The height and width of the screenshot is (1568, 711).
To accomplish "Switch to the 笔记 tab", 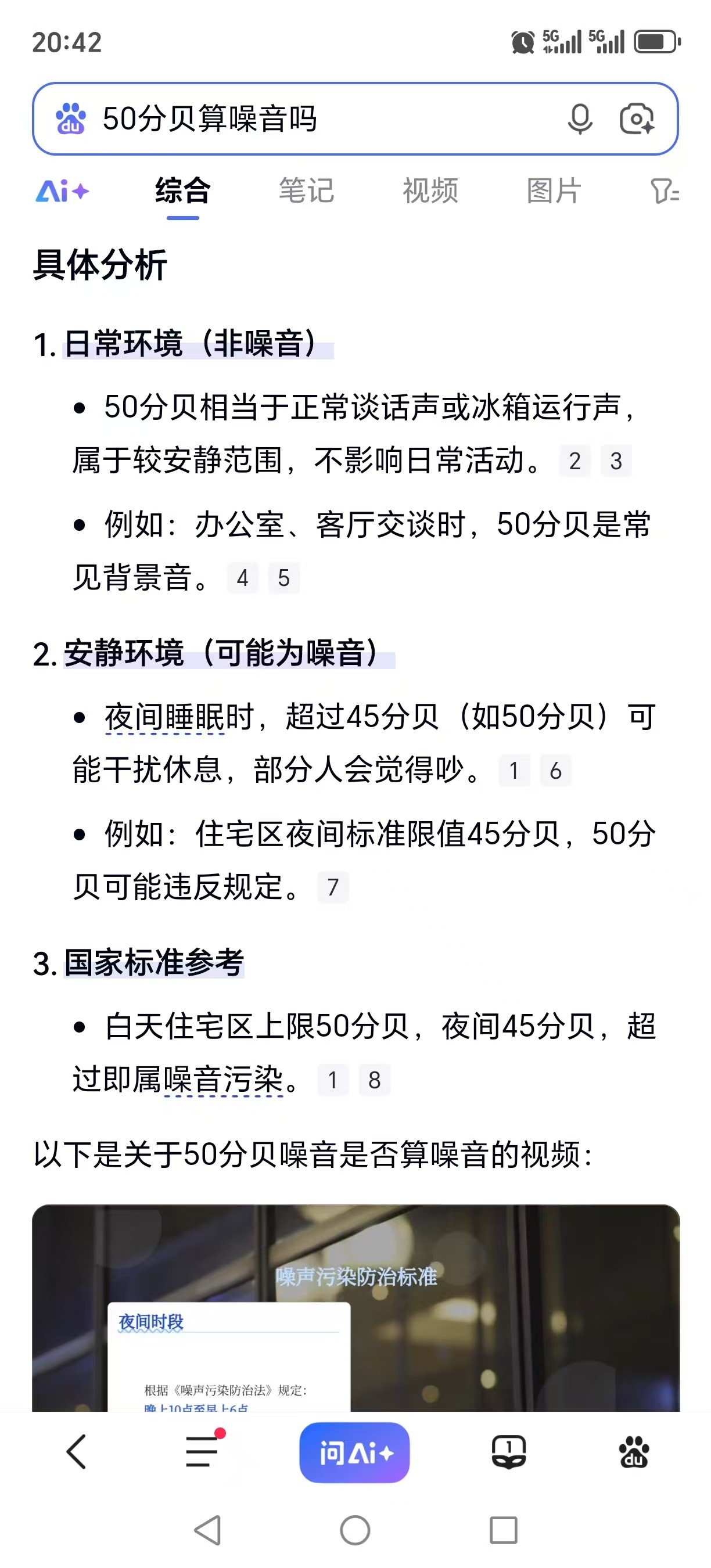I will [x=306, y=191].
